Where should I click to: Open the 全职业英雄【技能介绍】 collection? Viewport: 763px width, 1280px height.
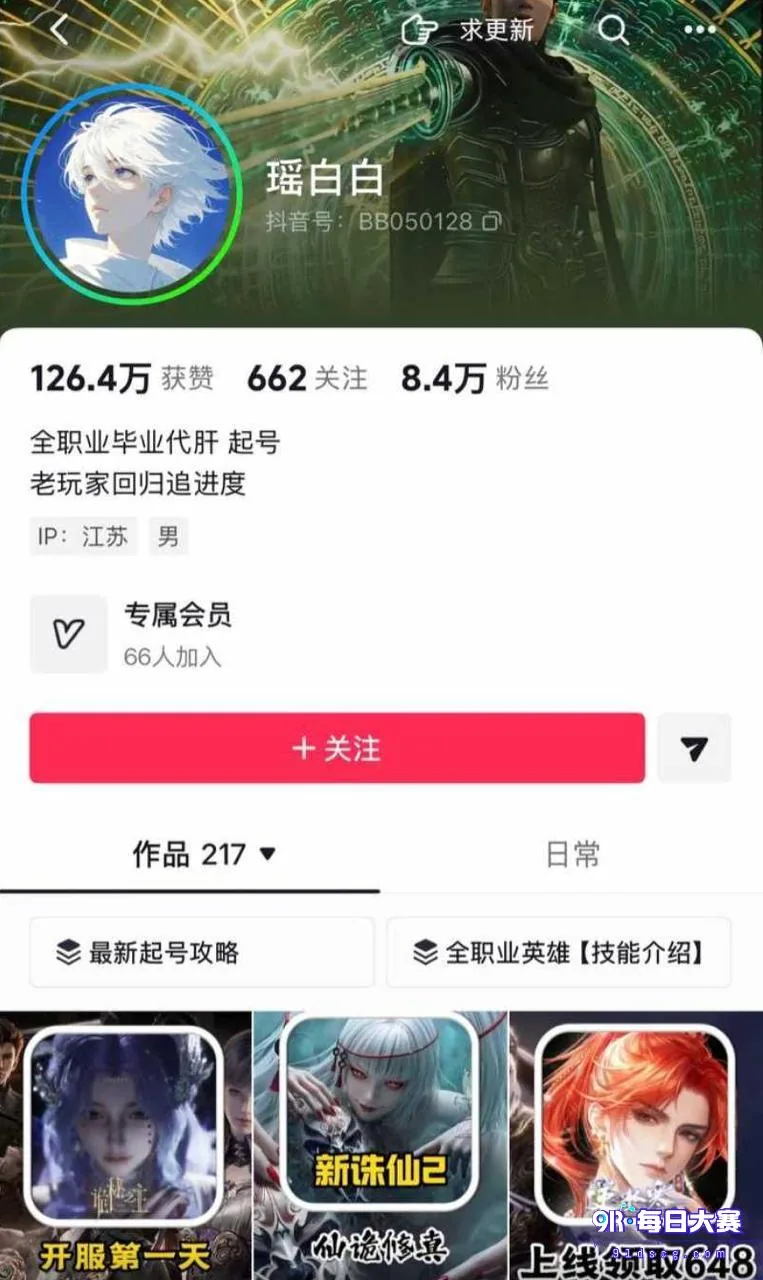pos(559,952)
